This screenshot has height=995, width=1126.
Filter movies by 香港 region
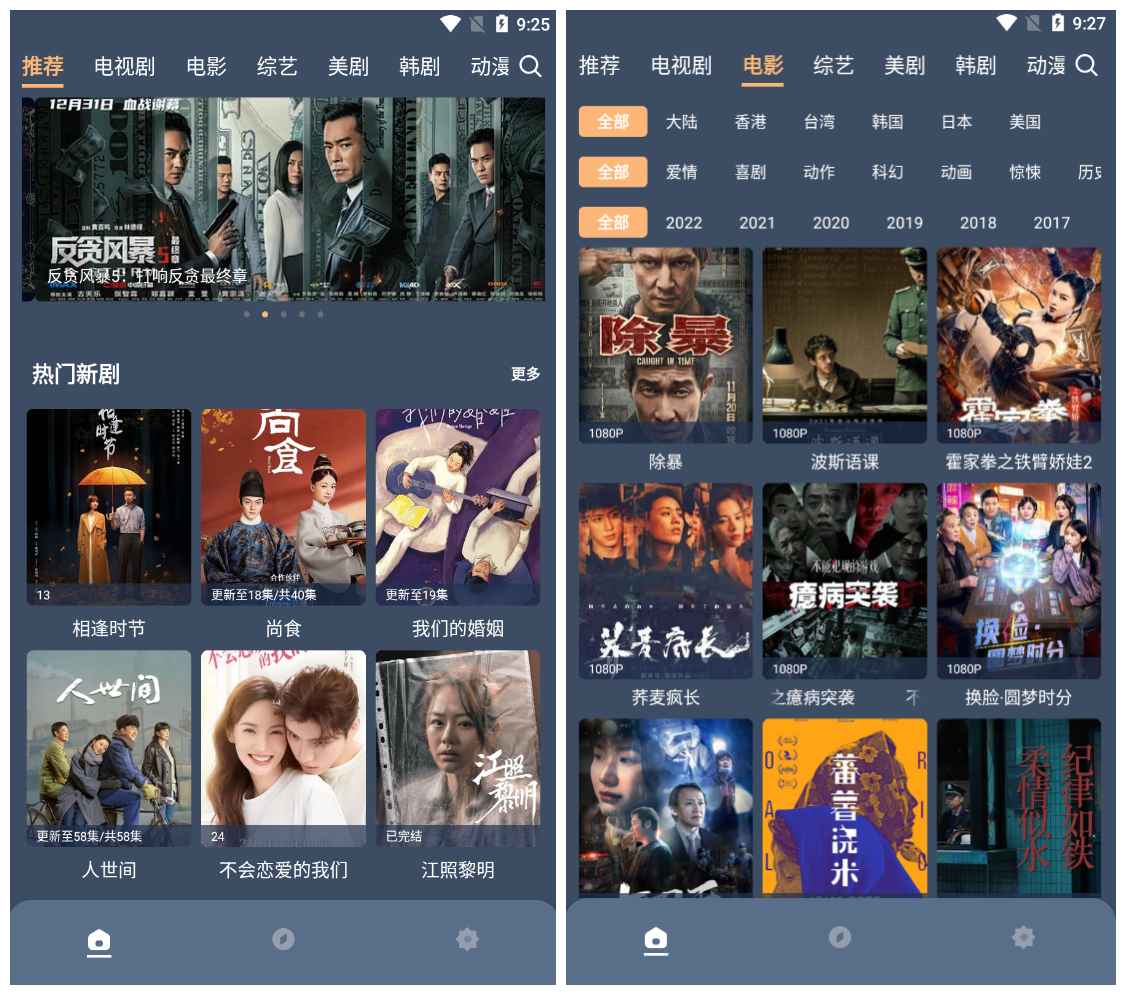(750, 122)
